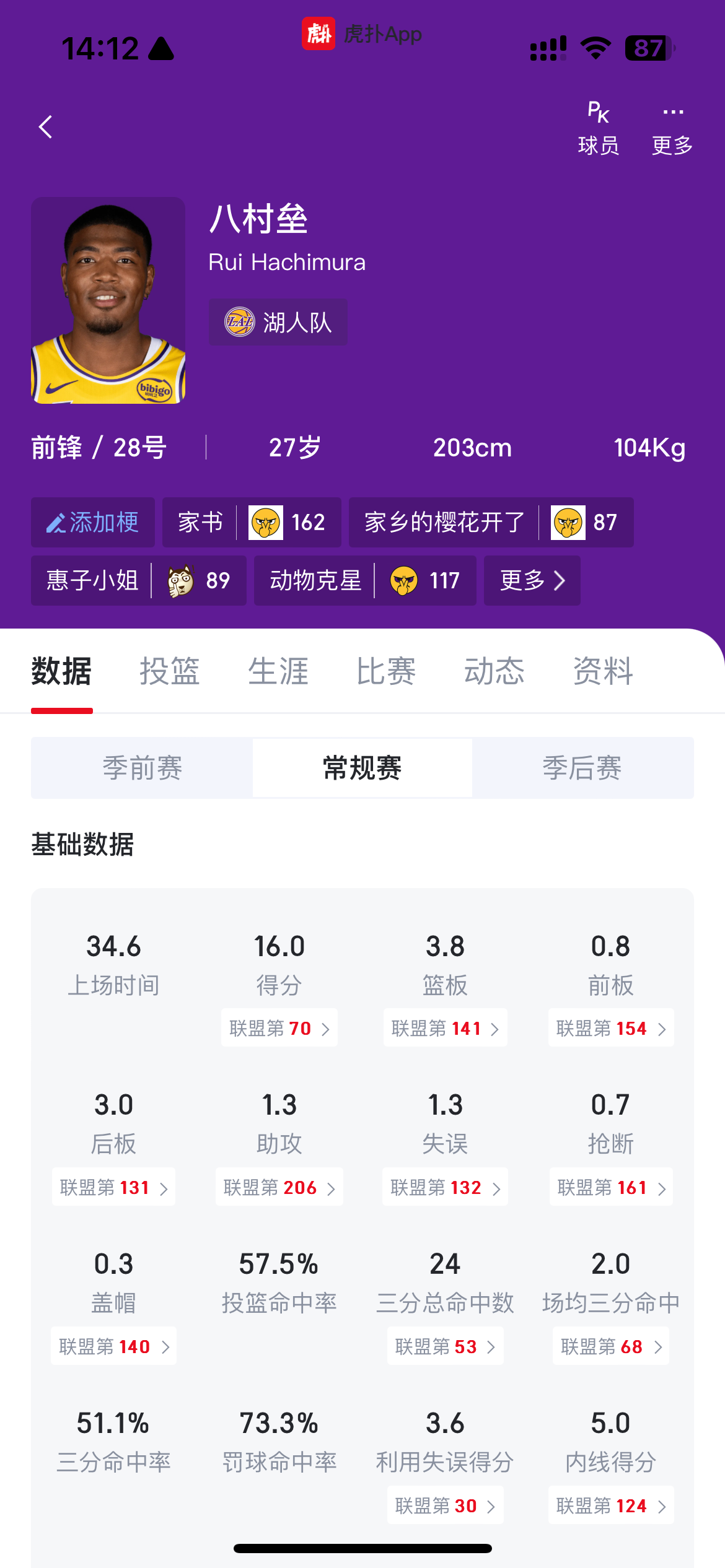The image size is (725, 1568).
Task: Switch to the 常规赛 segment
Action: pyautogui.click(x=361, y=767)
